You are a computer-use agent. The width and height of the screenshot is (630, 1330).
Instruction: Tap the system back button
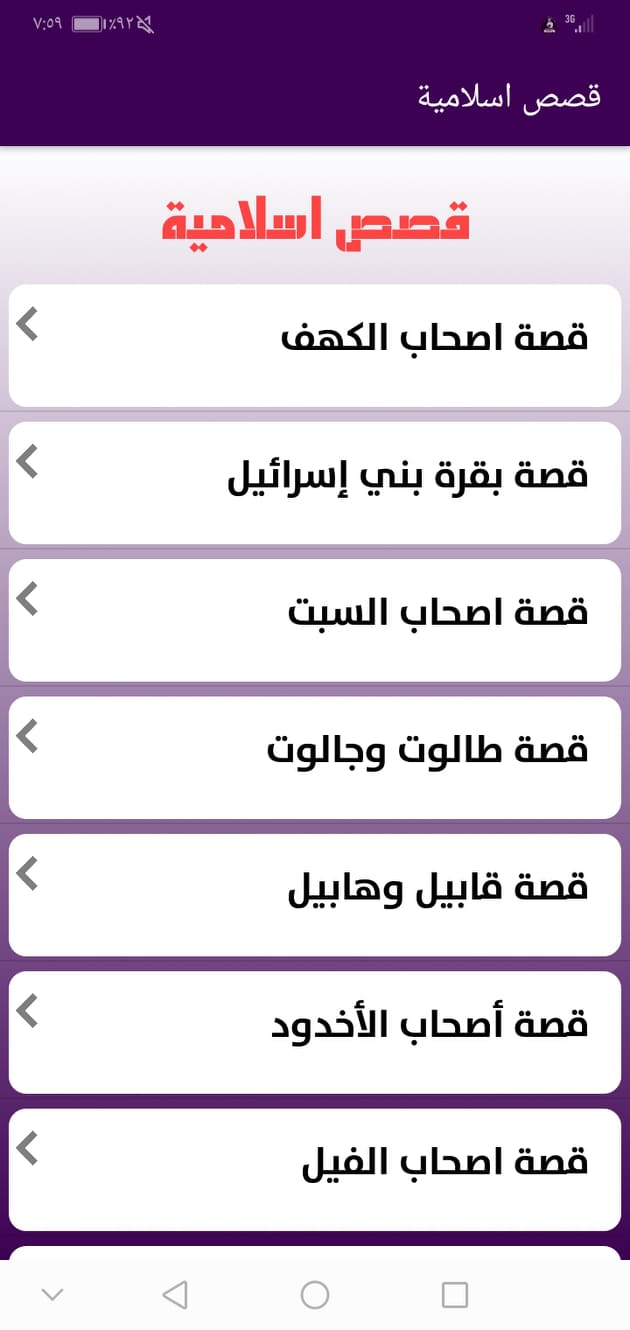(175, 1295)
